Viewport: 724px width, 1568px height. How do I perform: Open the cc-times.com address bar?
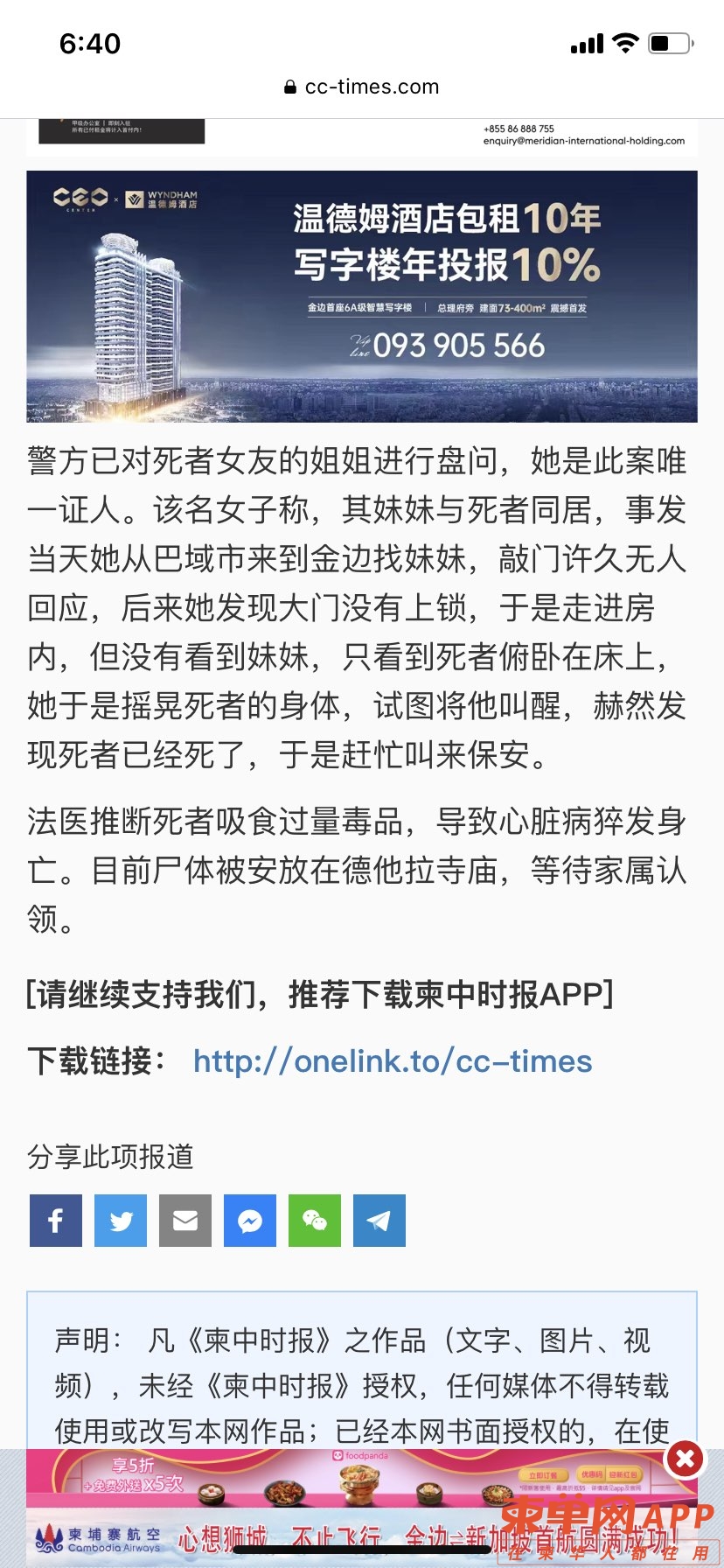coord(362,87)
